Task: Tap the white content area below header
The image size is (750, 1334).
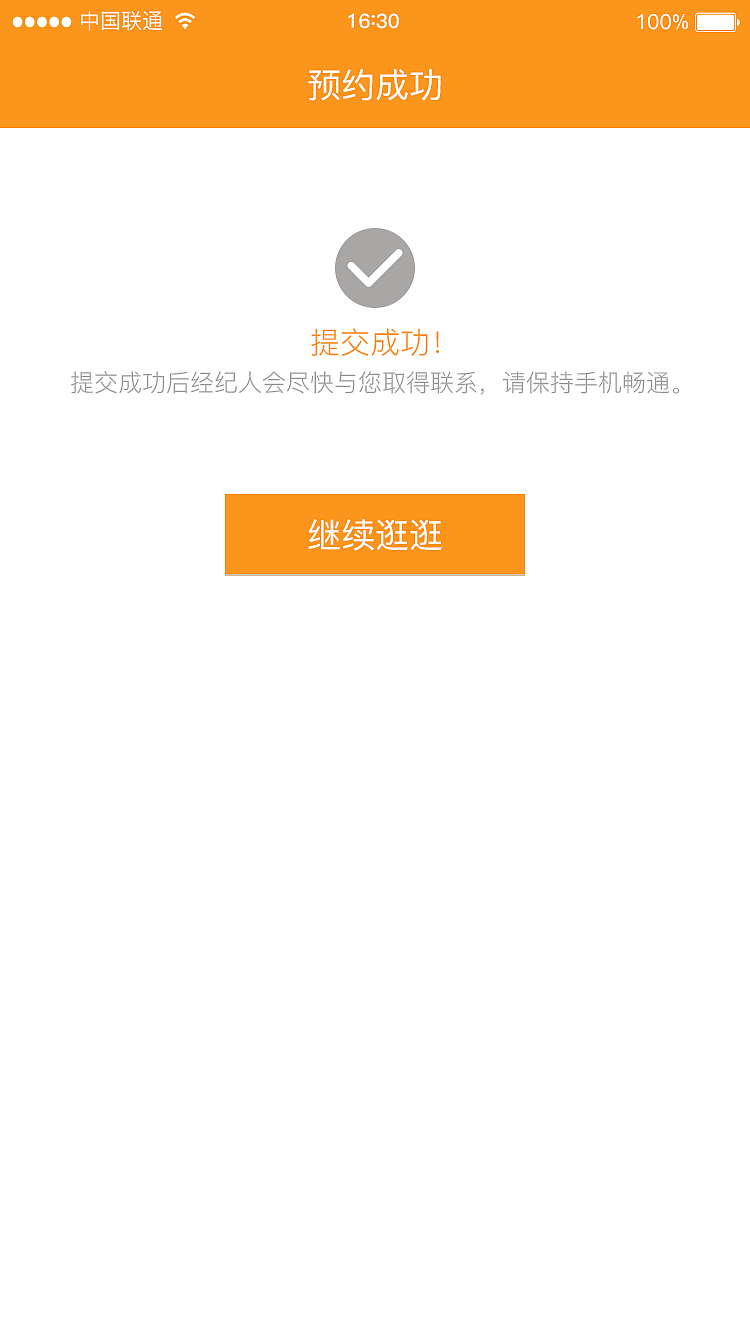Action: [374, 800]
